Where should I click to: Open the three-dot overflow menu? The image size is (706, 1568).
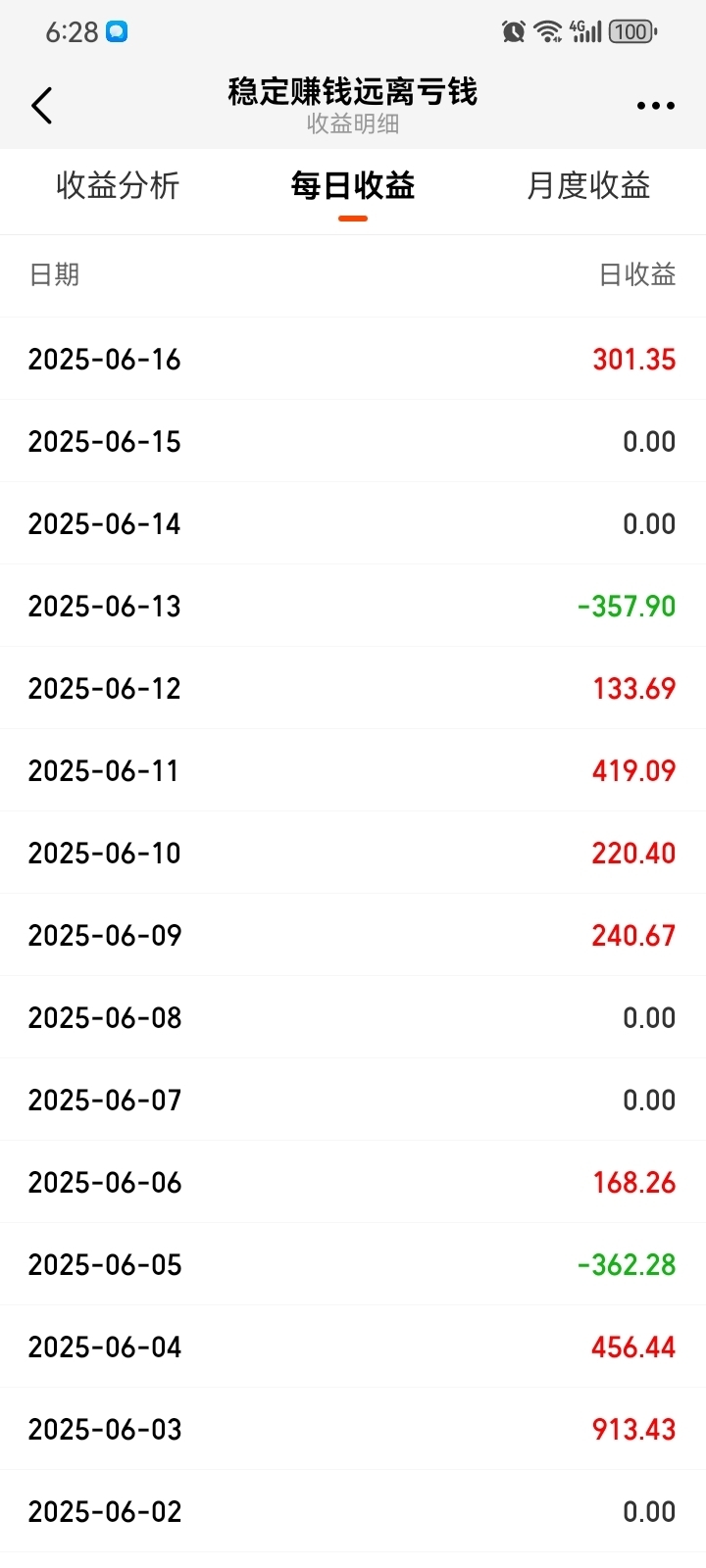[656, 106]
